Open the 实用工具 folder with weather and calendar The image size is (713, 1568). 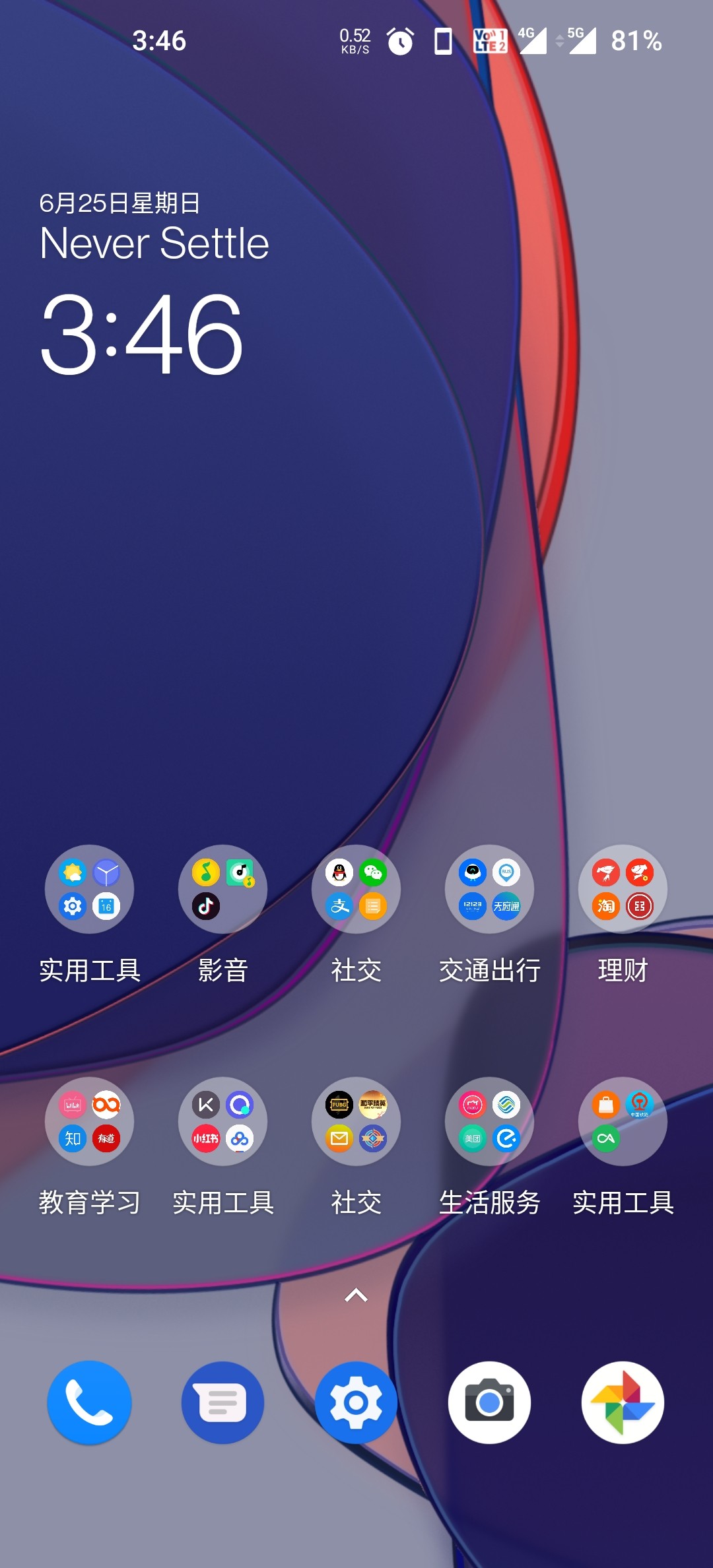pos(89,889)
